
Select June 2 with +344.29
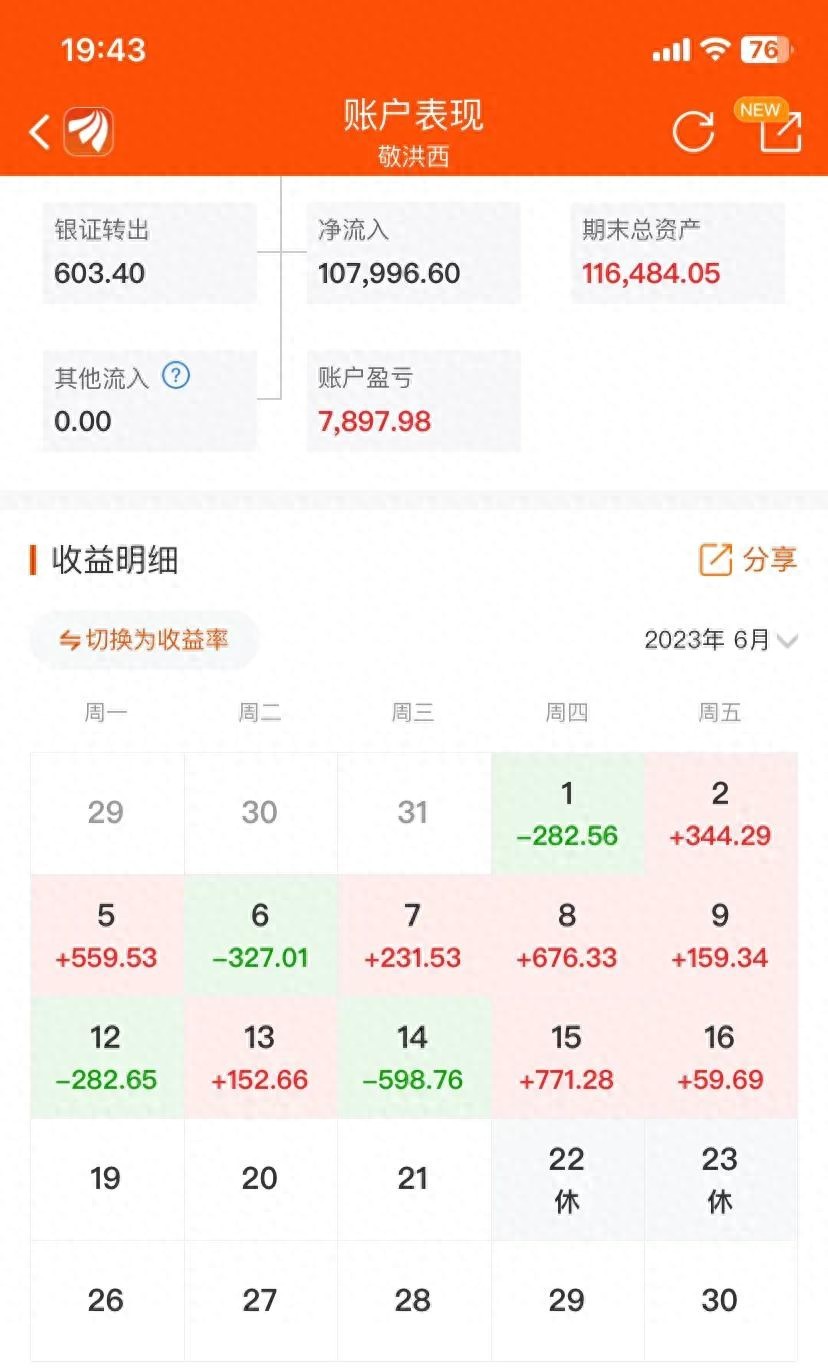[x=720, y=814]
